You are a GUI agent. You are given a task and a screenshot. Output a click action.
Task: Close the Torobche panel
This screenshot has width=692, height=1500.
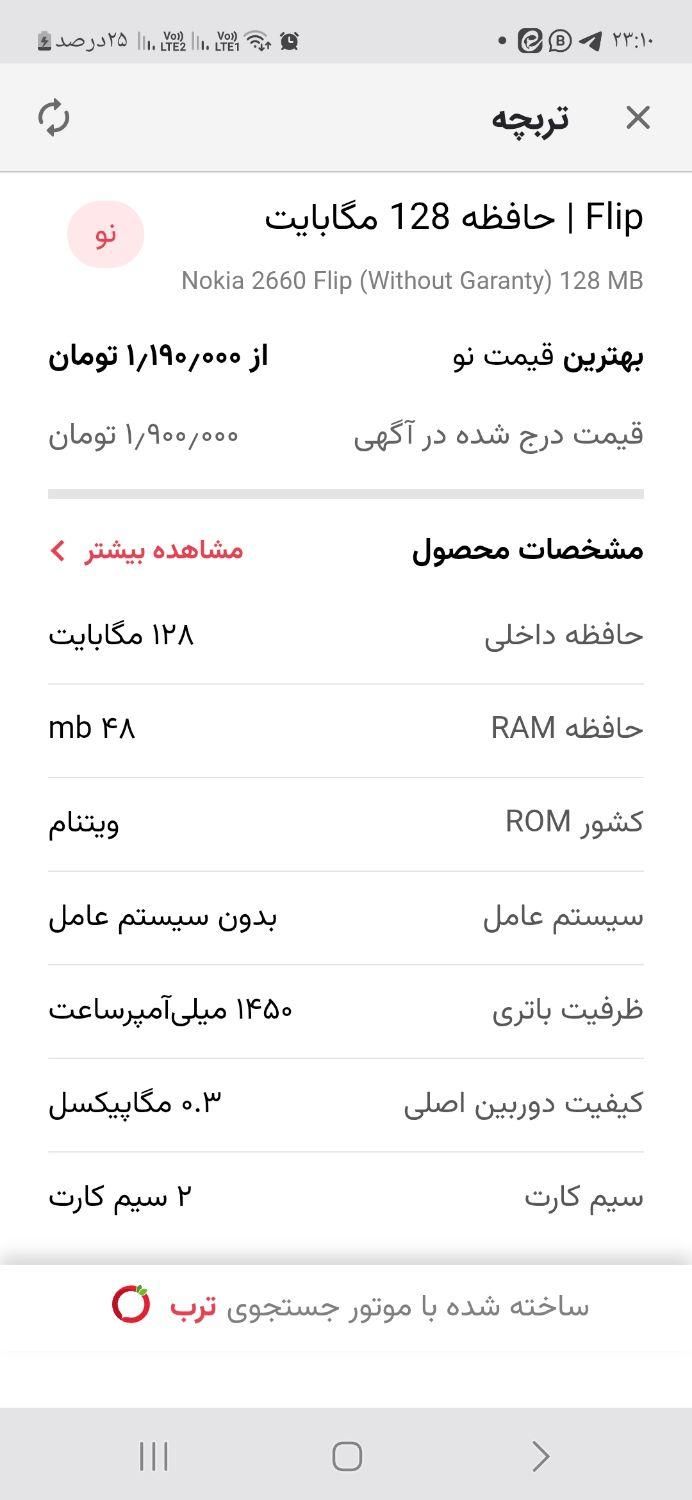point(637,118)
